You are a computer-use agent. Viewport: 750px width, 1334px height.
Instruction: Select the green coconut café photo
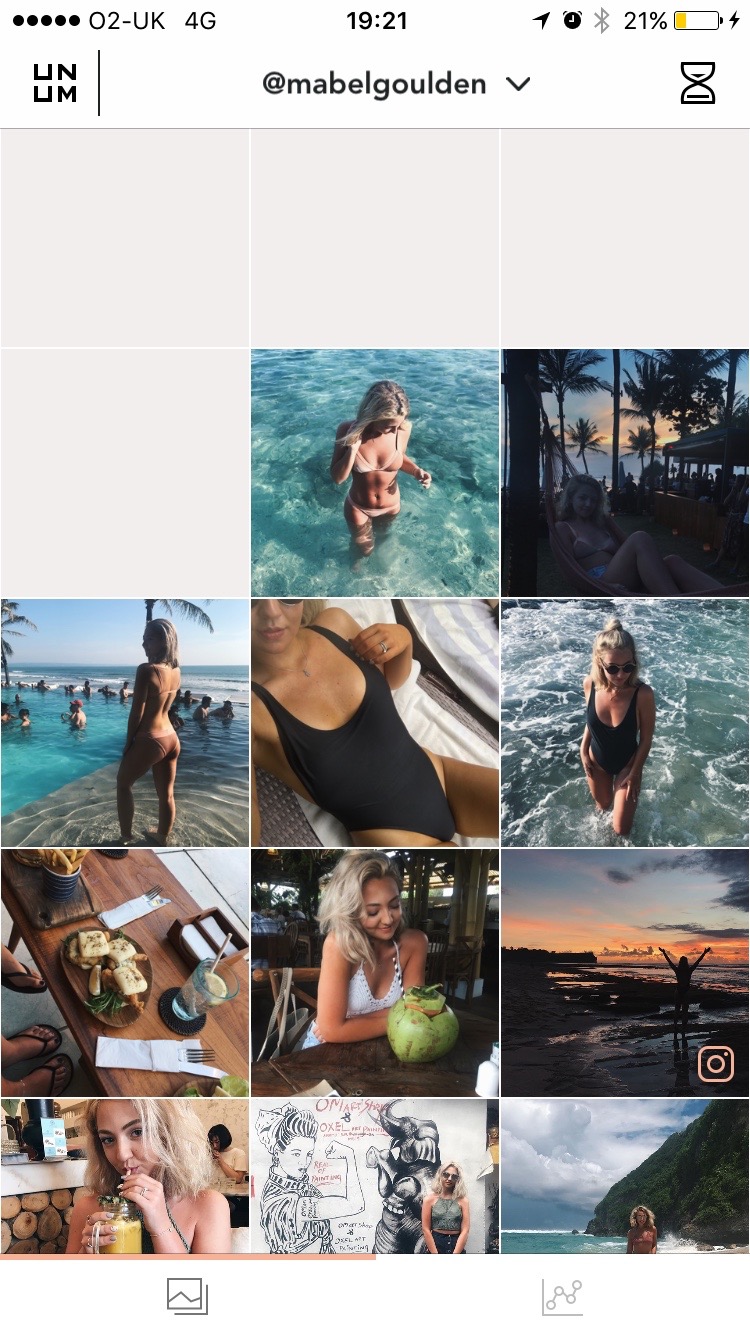click(x=375, y=973)
